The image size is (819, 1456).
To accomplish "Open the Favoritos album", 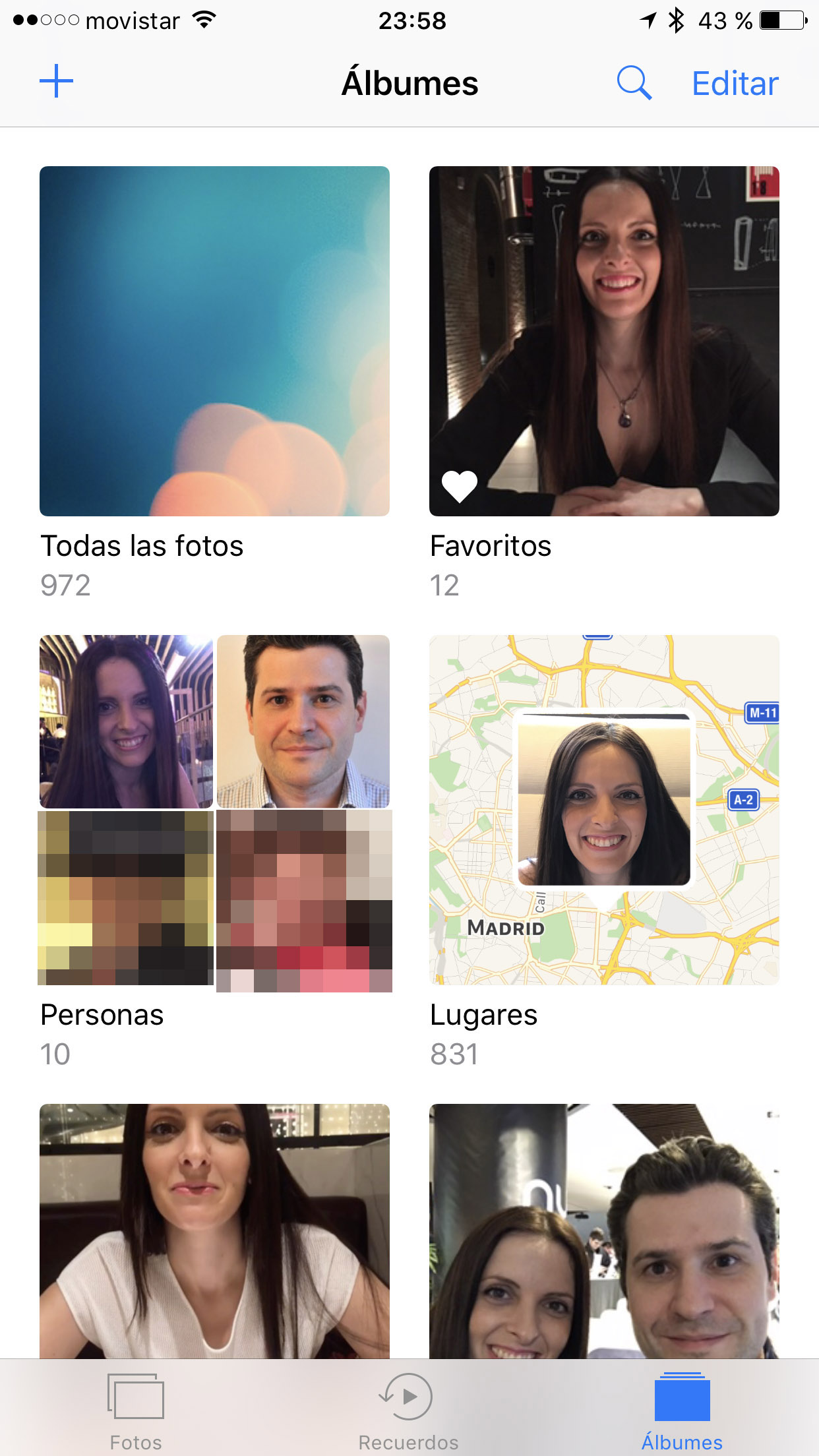I will tap(604, 341).
